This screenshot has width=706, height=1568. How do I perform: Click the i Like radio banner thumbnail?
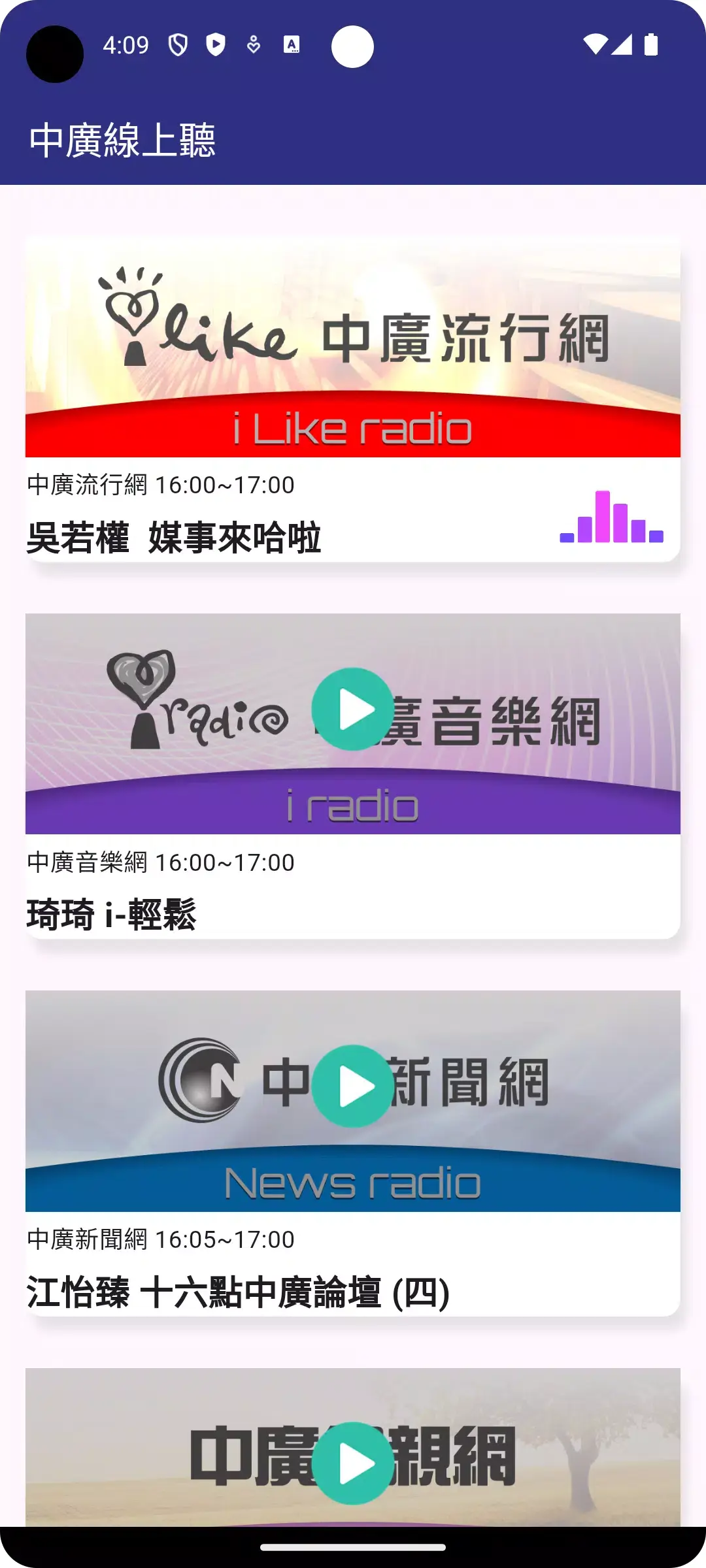click(x=353, y=346)
